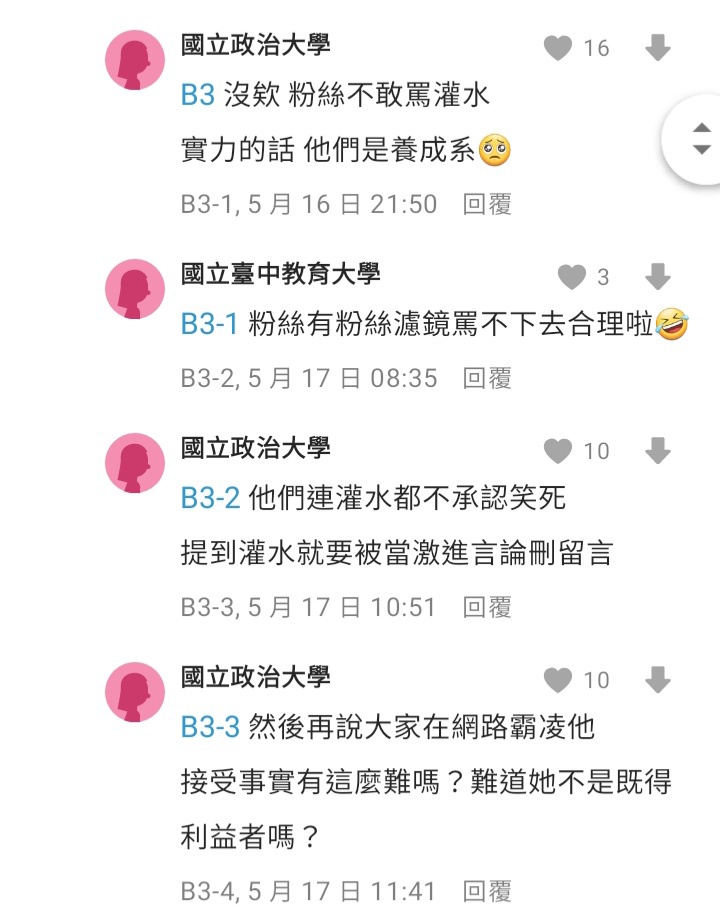
Task: Reply to comment B3-2 posted at 08:35
Action: coord(487,378)
